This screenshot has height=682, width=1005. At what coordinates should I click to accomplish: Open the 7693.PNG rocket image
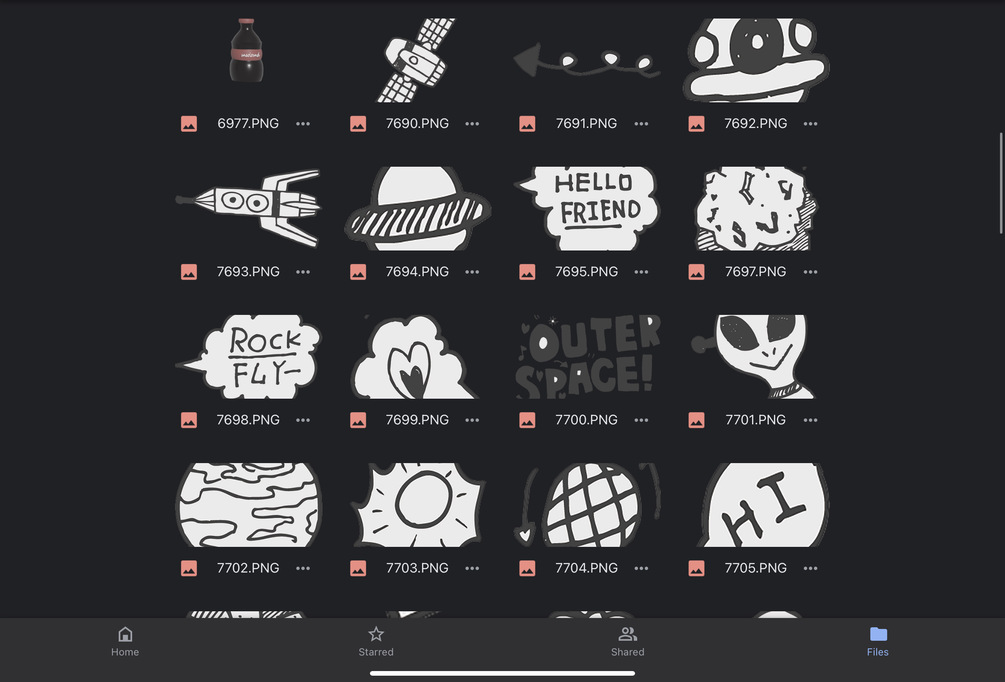point(248,208)
